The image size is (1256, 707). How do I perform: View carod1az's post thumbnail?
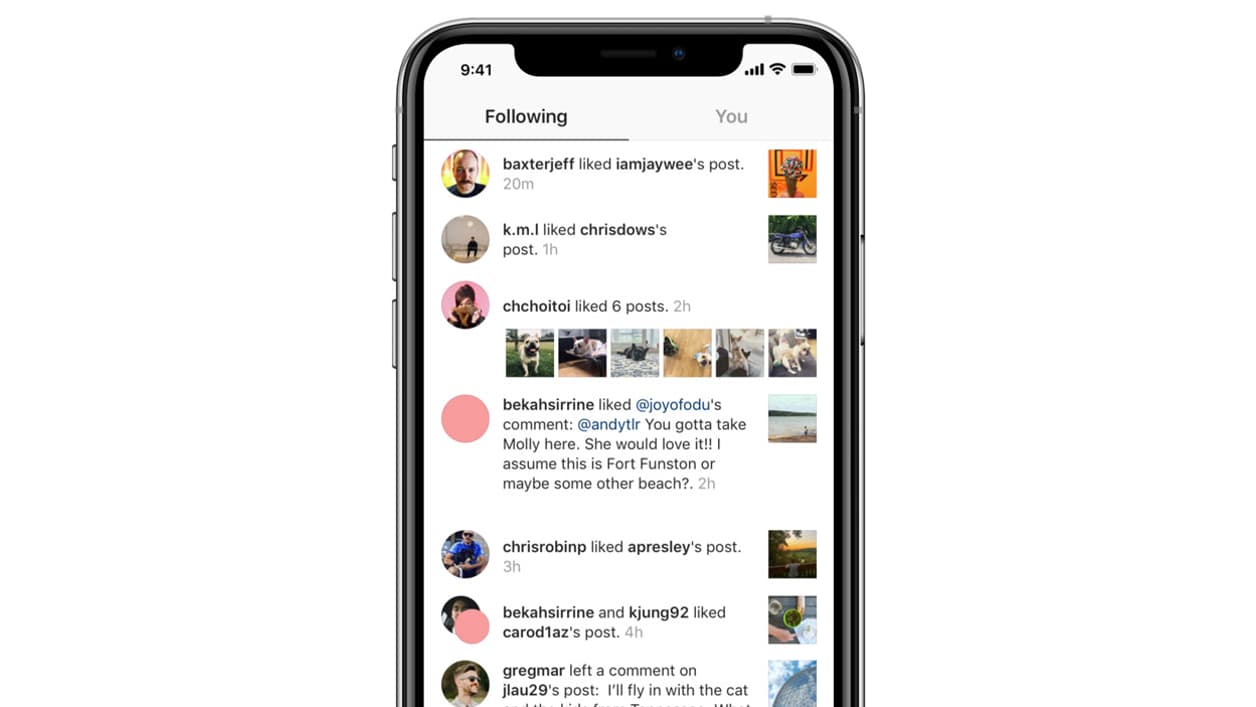click(x=792, y=620)
